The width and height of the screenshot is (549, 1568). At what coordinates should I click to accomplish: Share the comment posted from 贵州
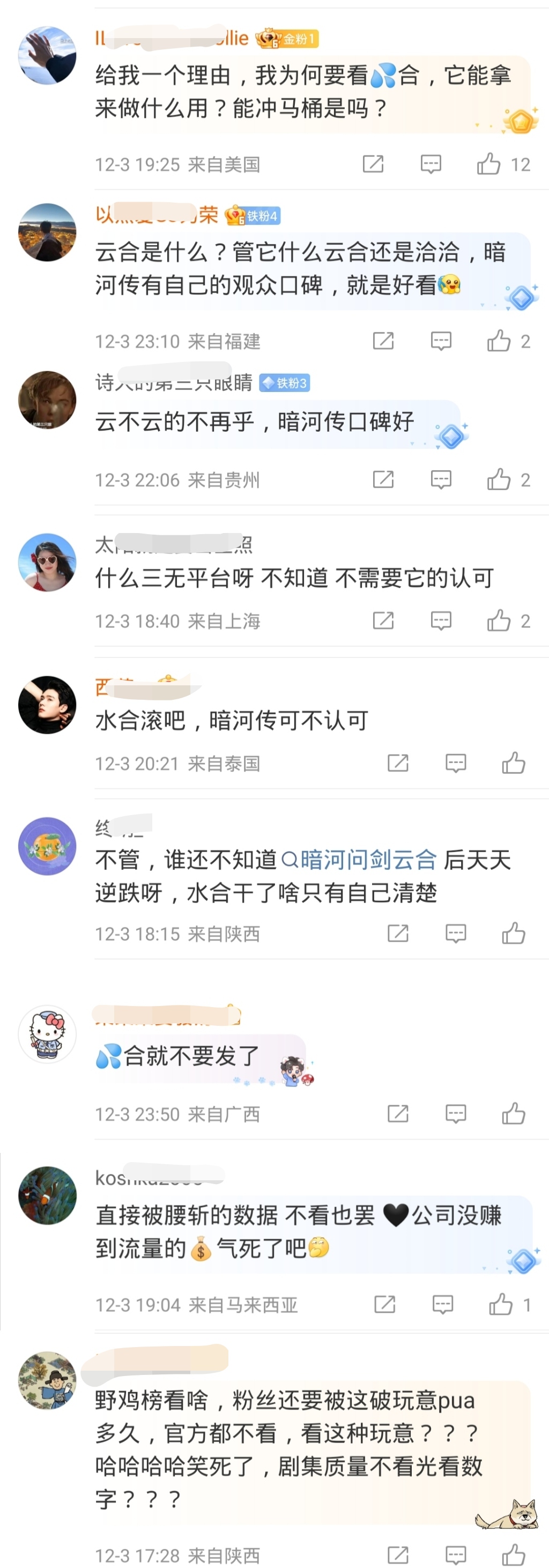coord(383,479)
